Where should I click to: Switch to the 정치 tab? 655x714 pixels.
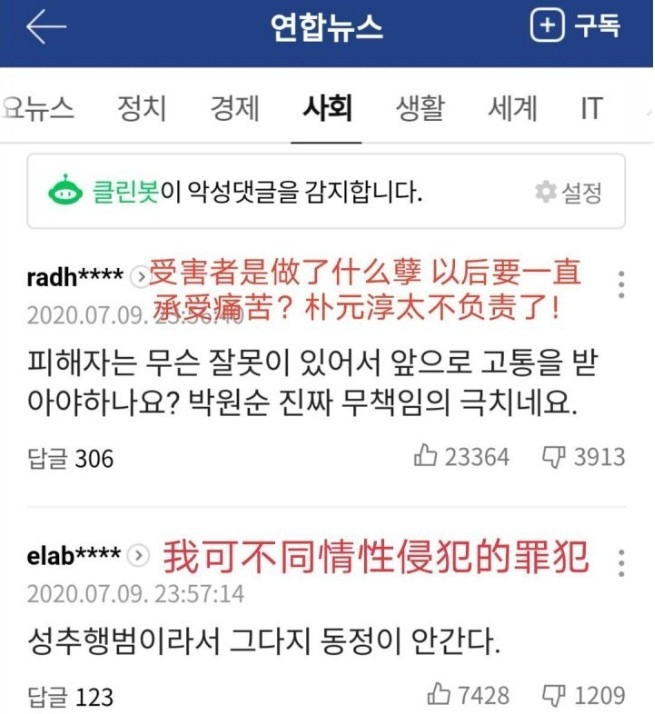[141, 108]
